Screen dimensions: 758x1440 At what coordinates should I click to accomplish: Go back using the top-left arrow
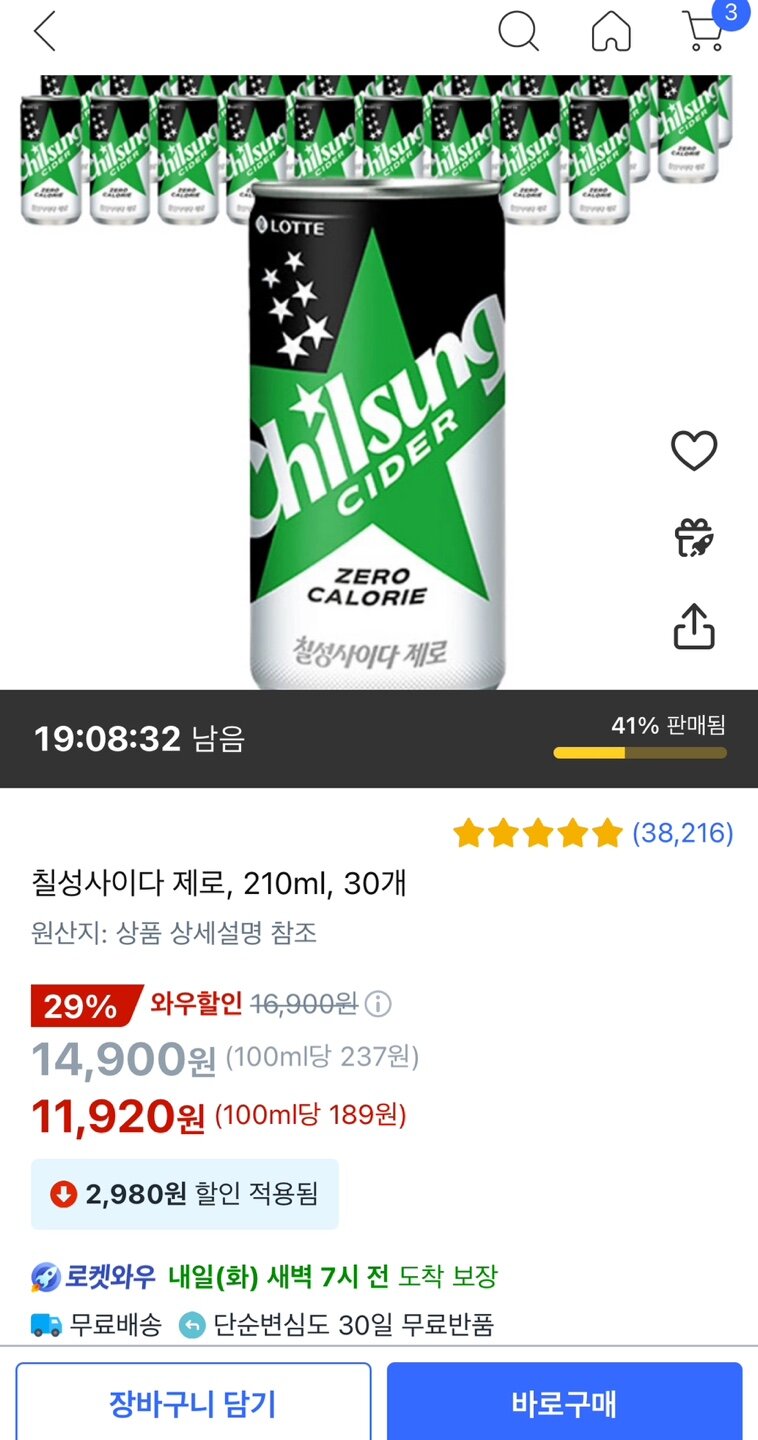pyautogui.click(x=44, y=32)
